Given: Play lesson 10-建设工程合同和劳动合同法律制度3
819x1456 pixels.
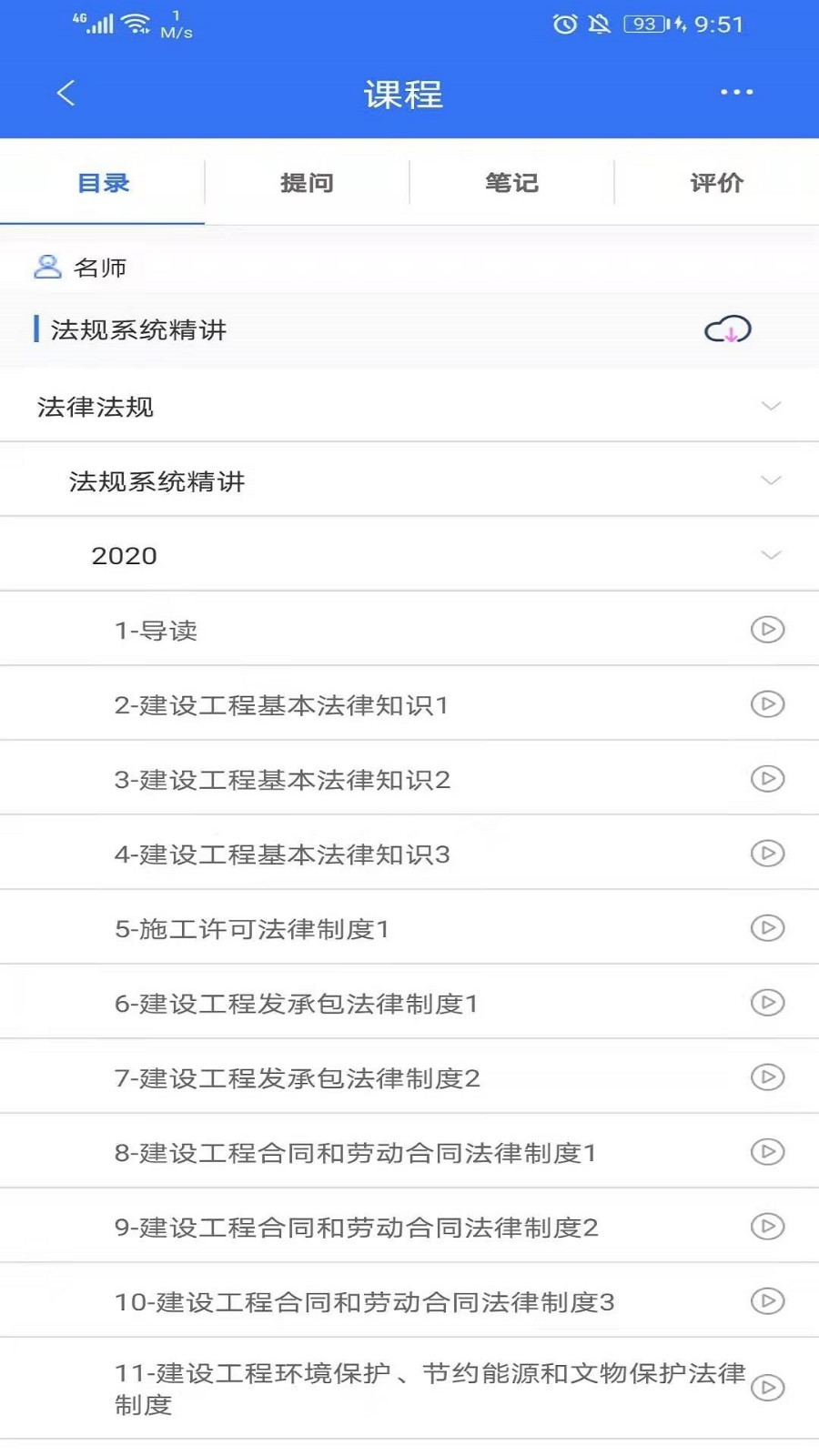Looking at the screenshot, I should tap(769, 1301).
